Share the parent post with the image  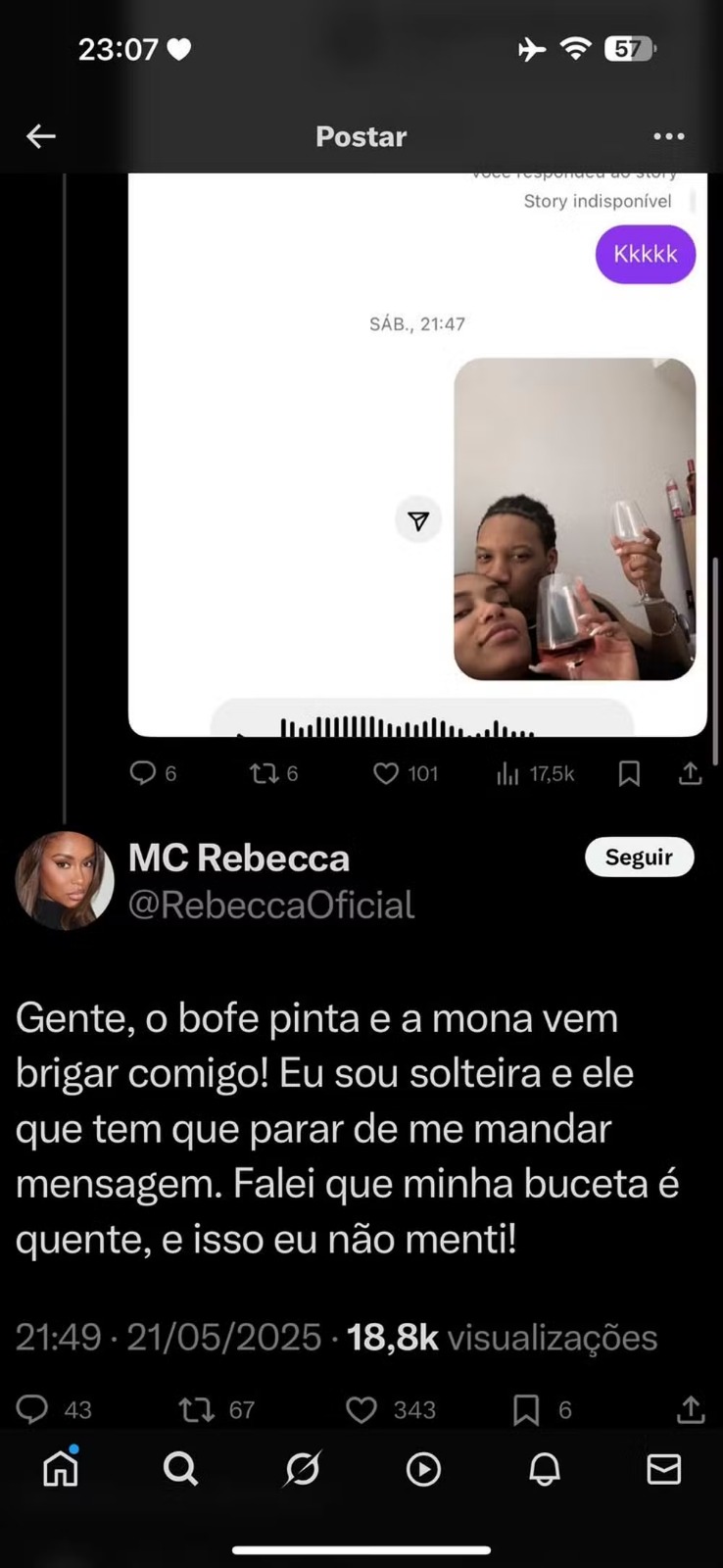691,773
